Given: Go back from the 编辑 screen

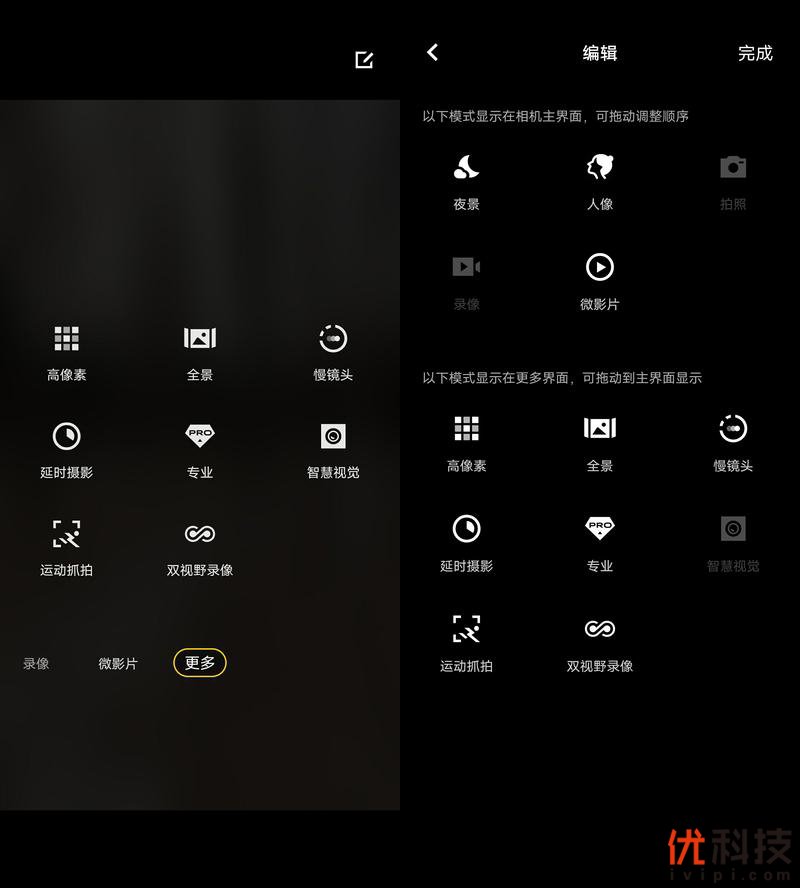Looking at the screenshot, I should 433,53.
